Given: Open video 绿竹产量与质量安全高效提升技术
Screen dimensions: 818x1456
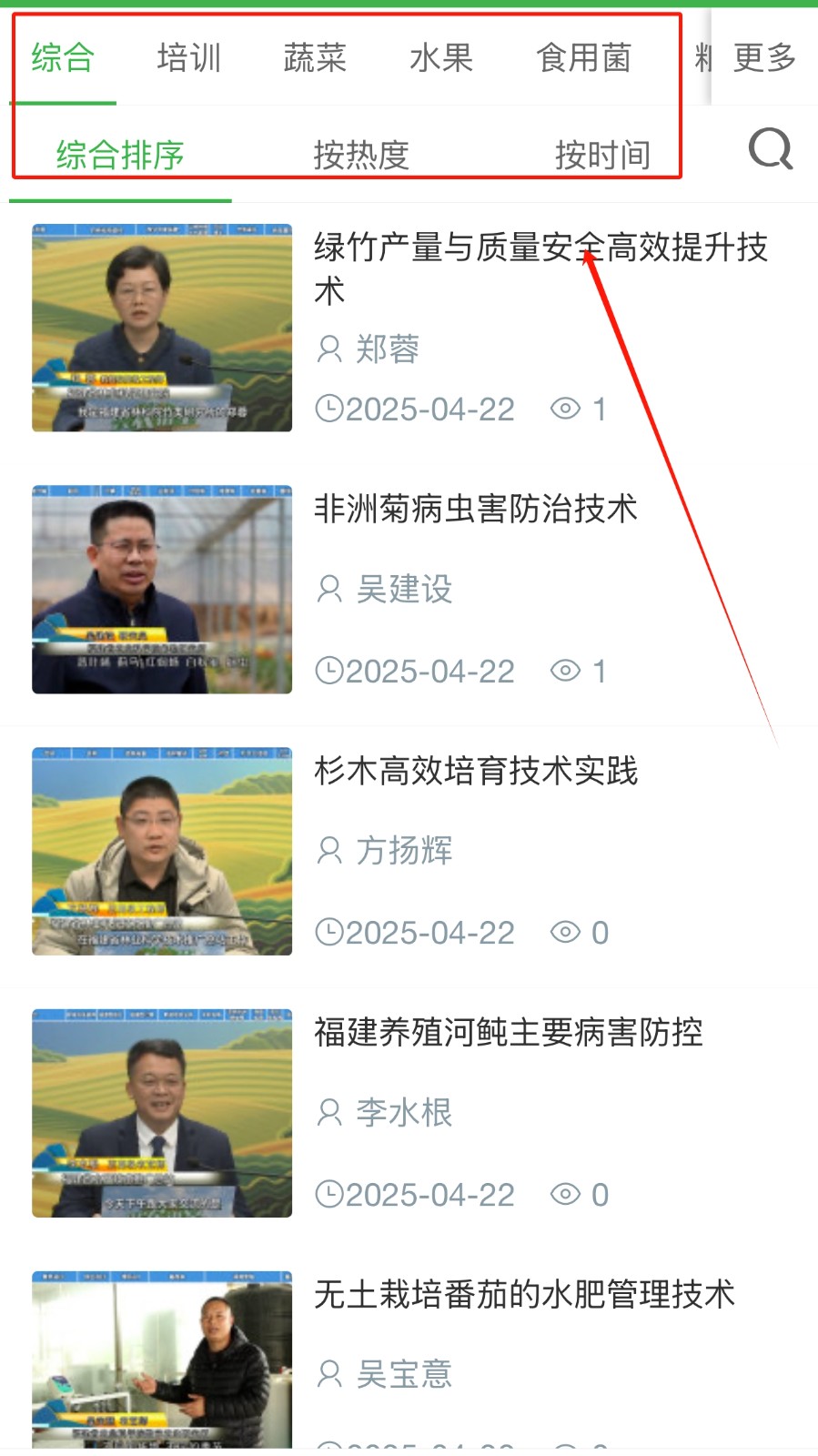Looking at the screenshot, I should coord(540,268).
